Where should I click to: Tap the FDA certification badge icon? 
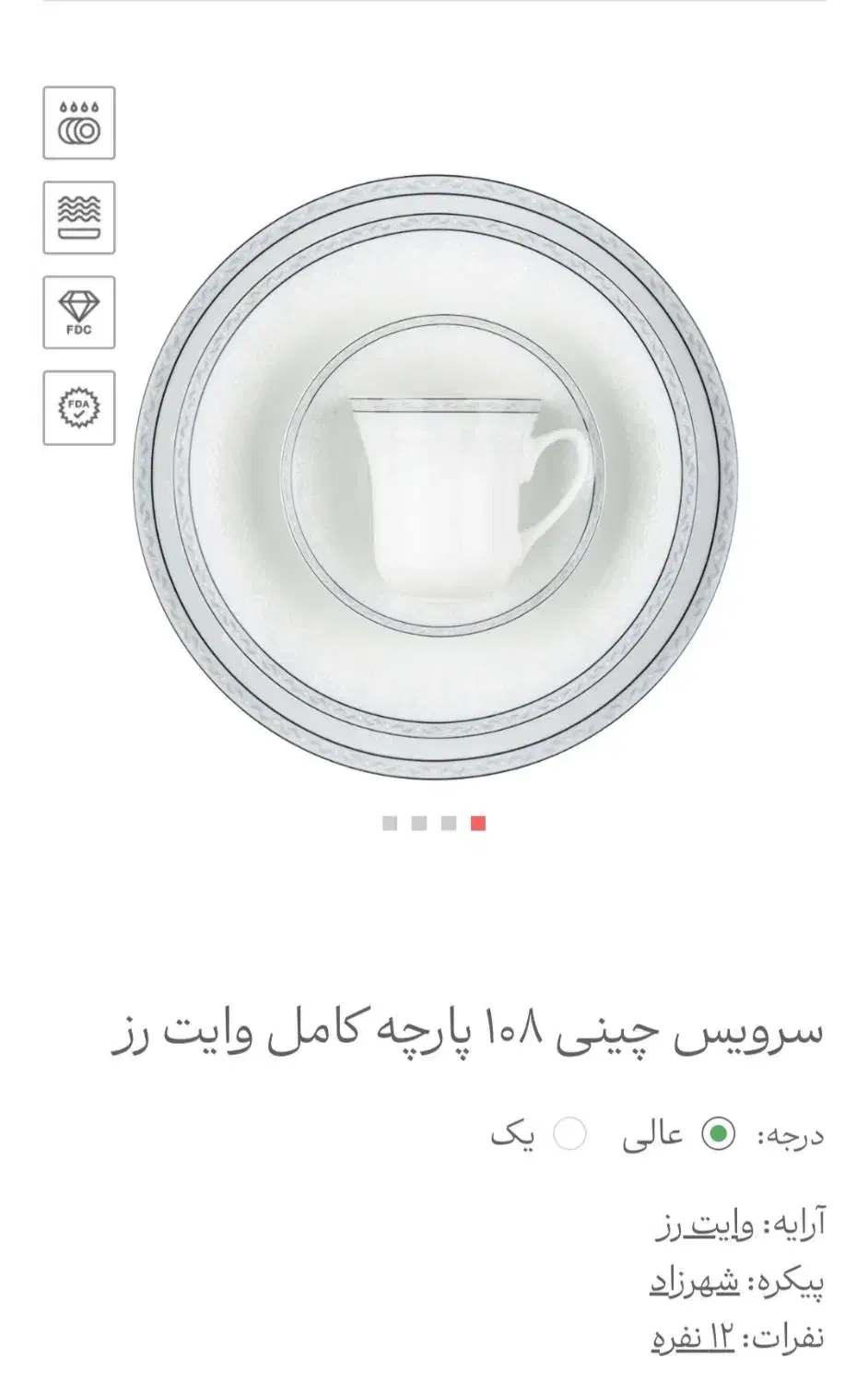pyautogui.click(x=79, y=408)
